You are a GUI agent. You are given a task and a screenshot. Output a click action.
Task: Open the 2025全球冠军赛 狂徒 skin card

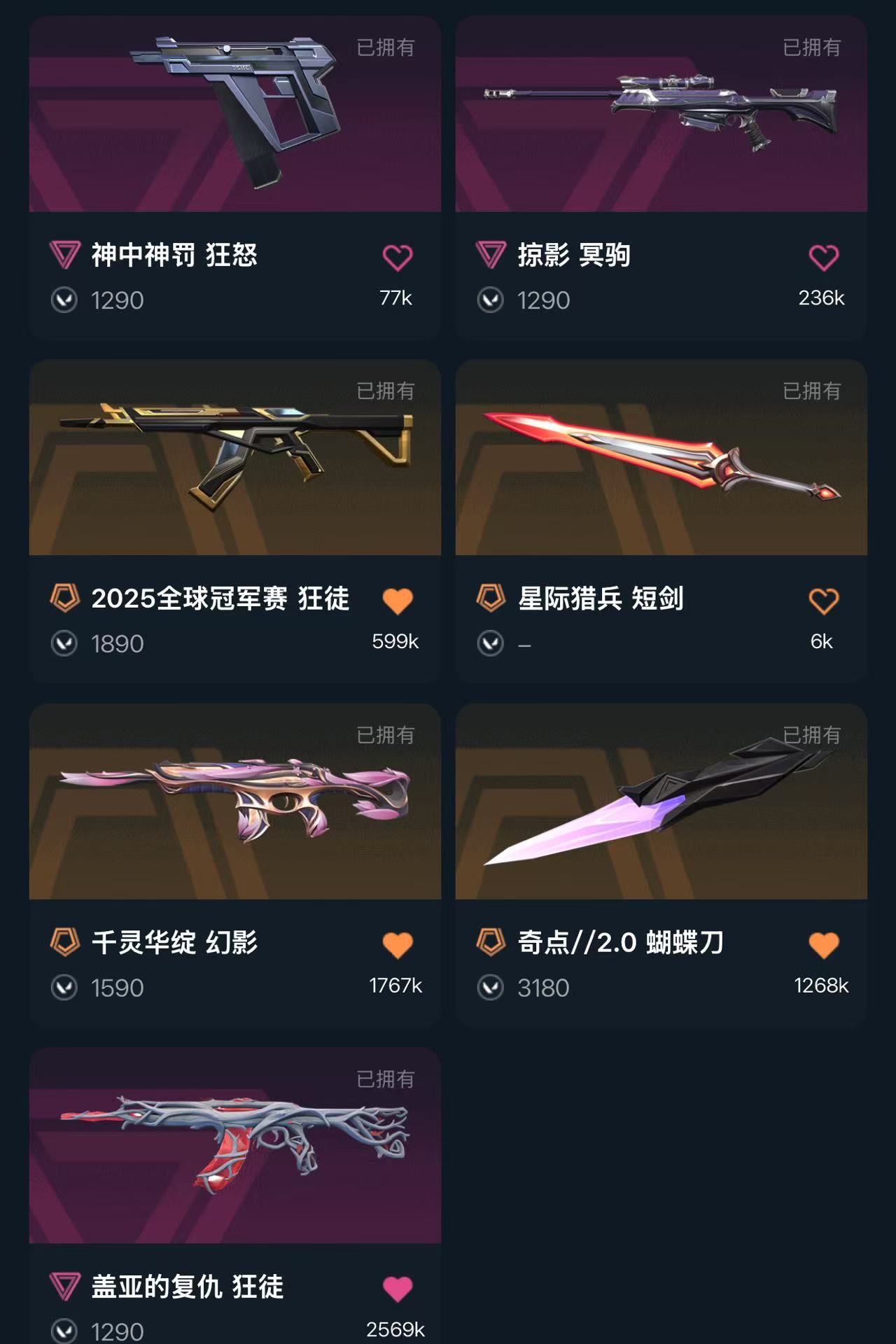[234, 458]
